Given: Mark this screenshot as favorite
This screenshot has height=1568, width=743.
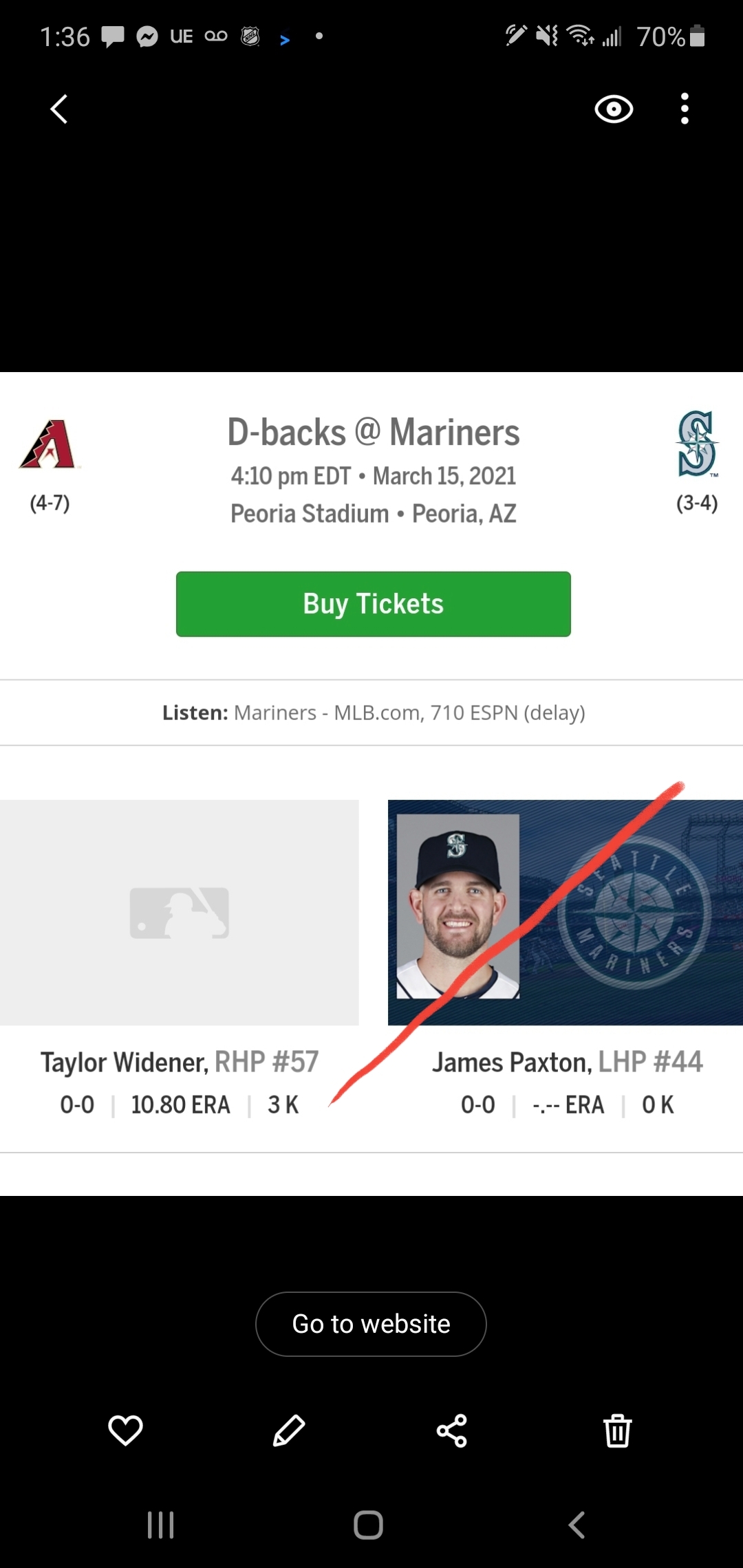Looking at the screenshot, I should (x=125, y=1431).
